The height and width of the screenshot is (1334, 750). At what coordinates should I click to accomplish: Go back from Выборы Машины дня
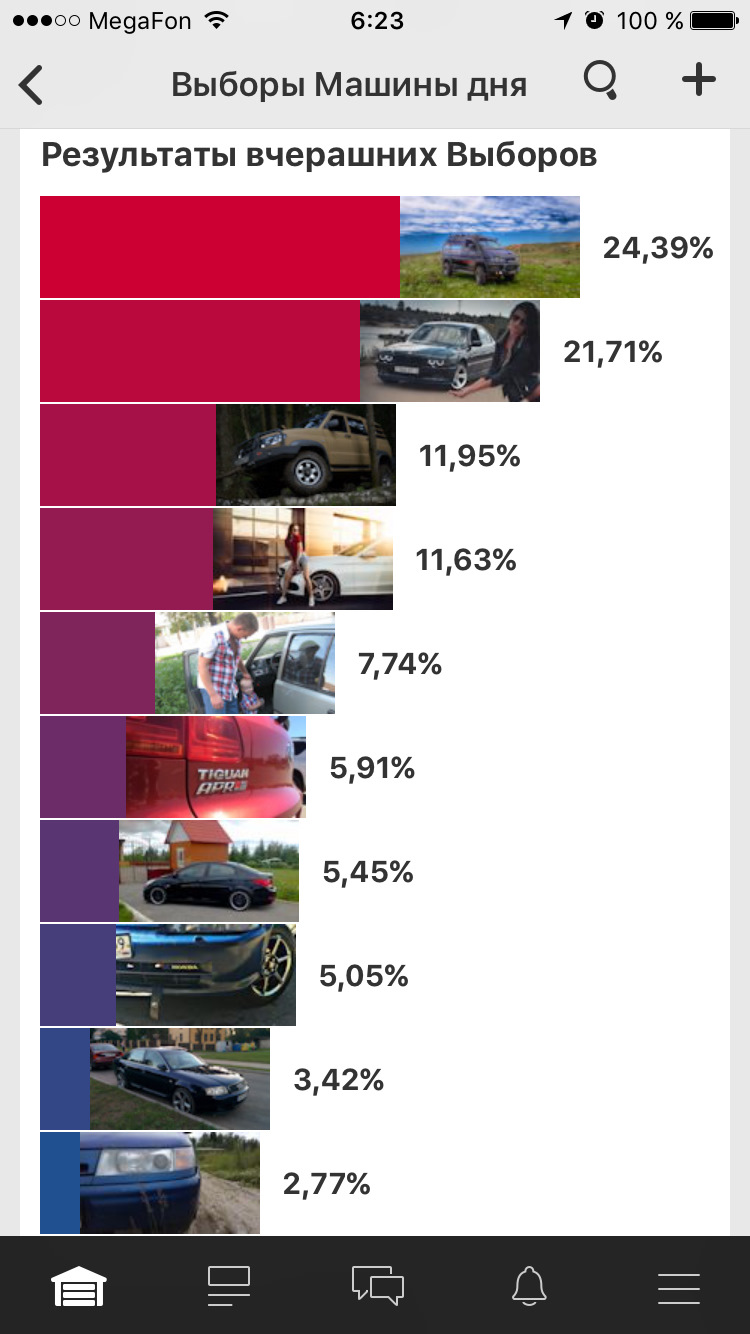pos(32,85)
